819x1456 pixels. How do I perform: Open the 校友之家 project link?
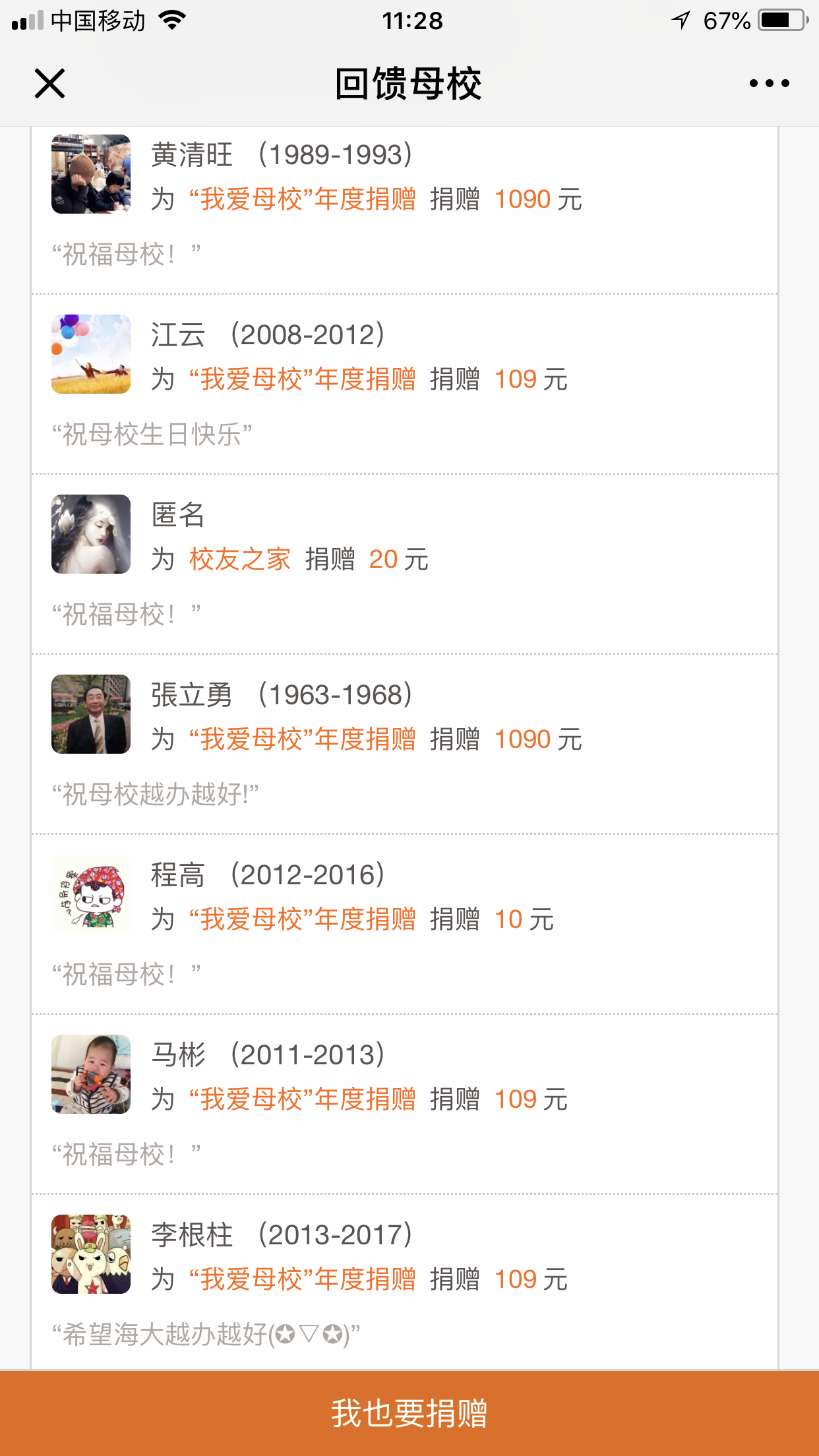tap(240, 559)
